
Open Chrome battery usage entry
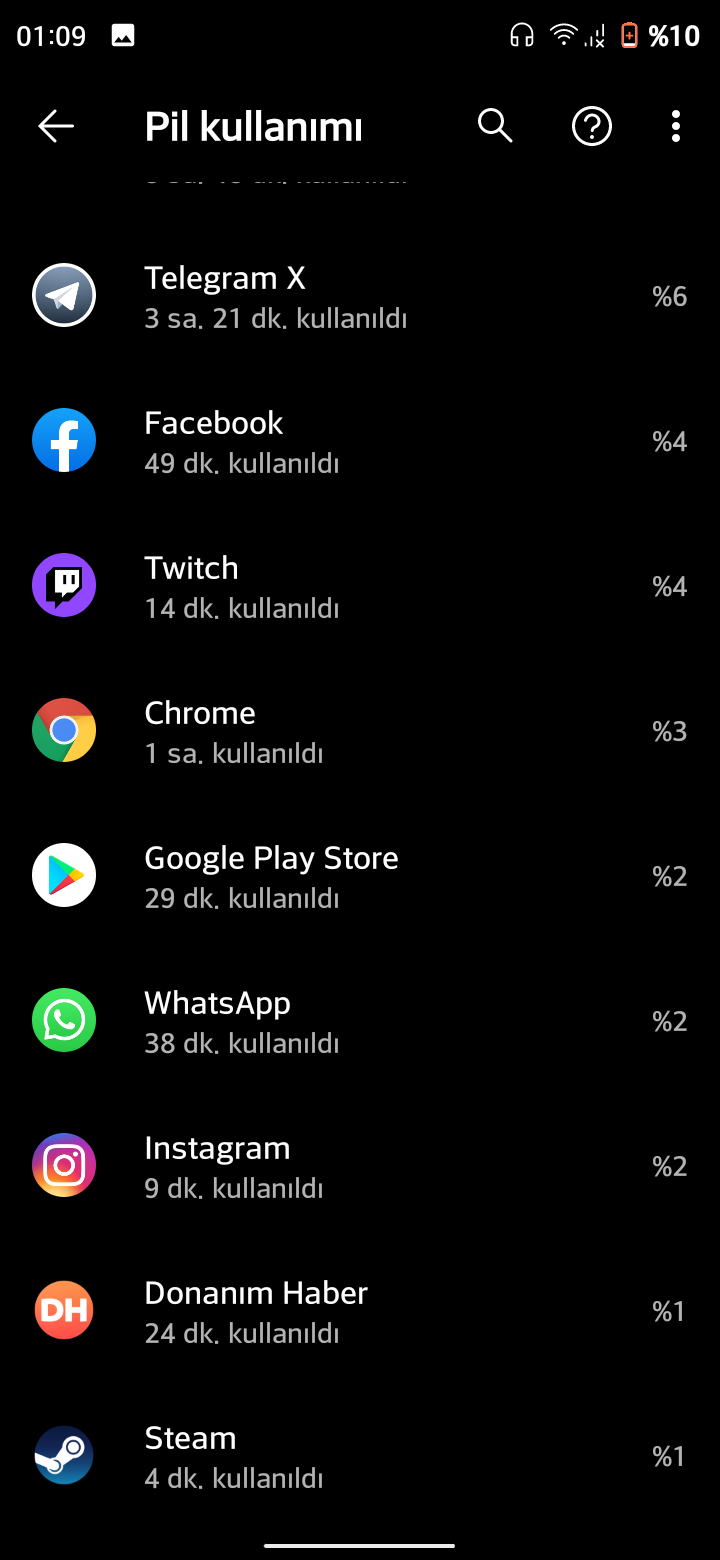[x=360, y=731]
